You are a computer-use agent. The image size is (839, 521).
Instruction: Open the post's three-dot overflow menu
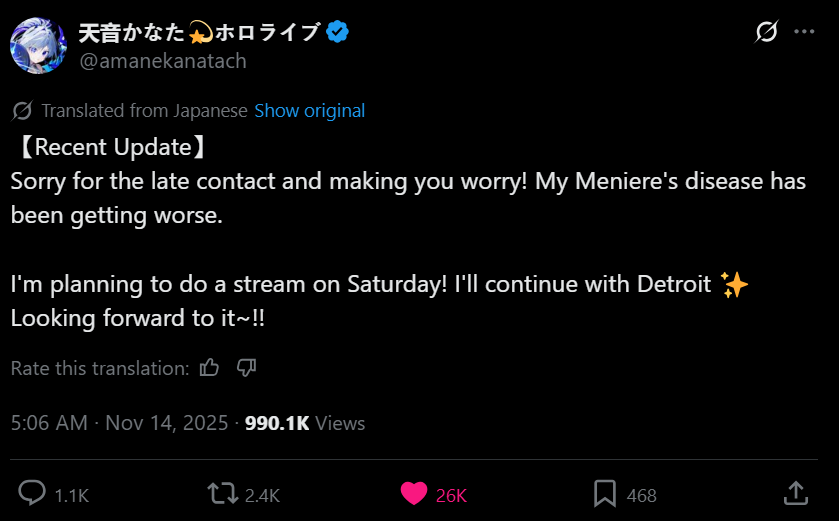tap(804, 32)
